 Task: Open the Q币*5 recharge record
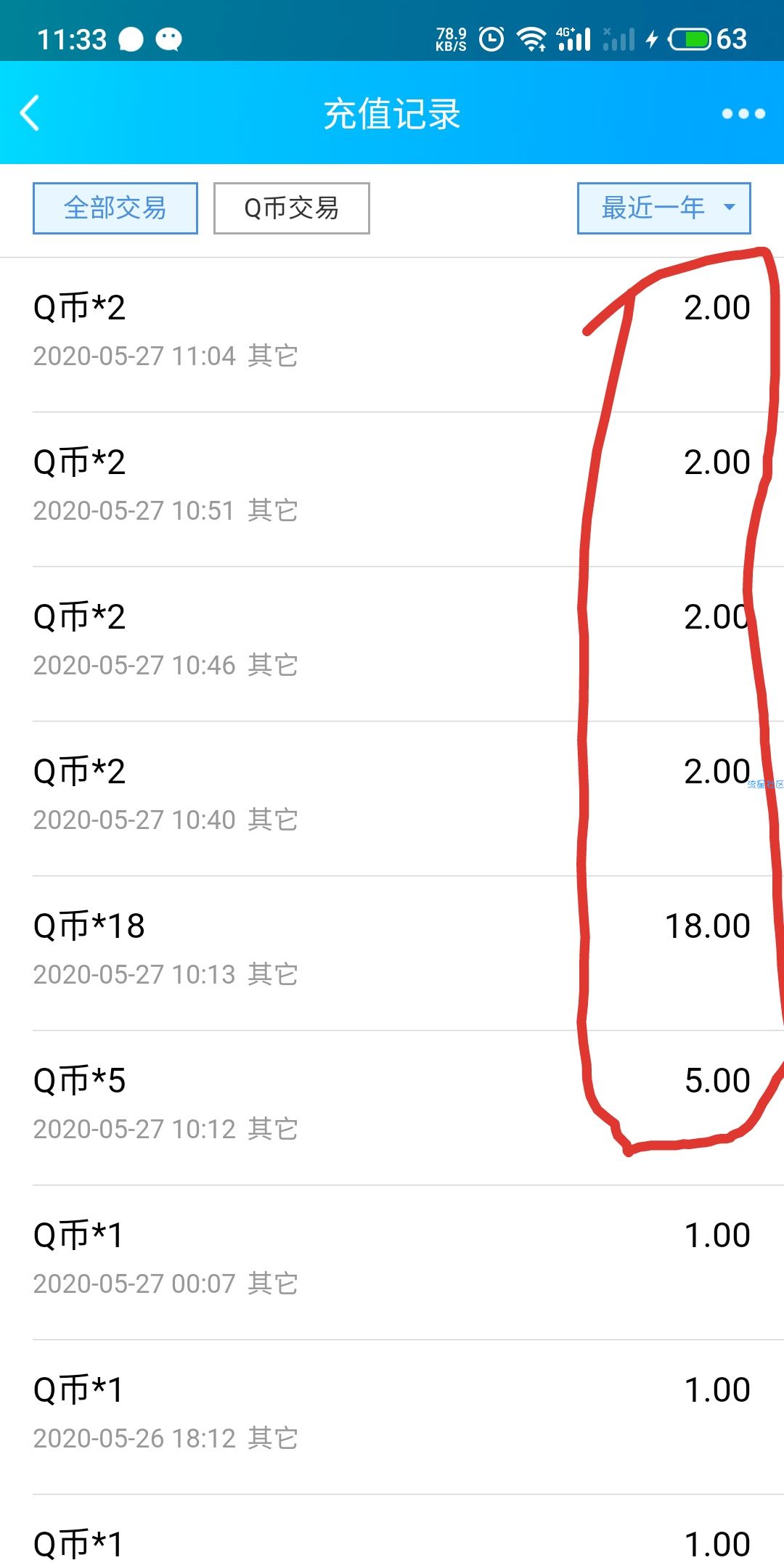pyautogui.click(x=392, y=1108)
